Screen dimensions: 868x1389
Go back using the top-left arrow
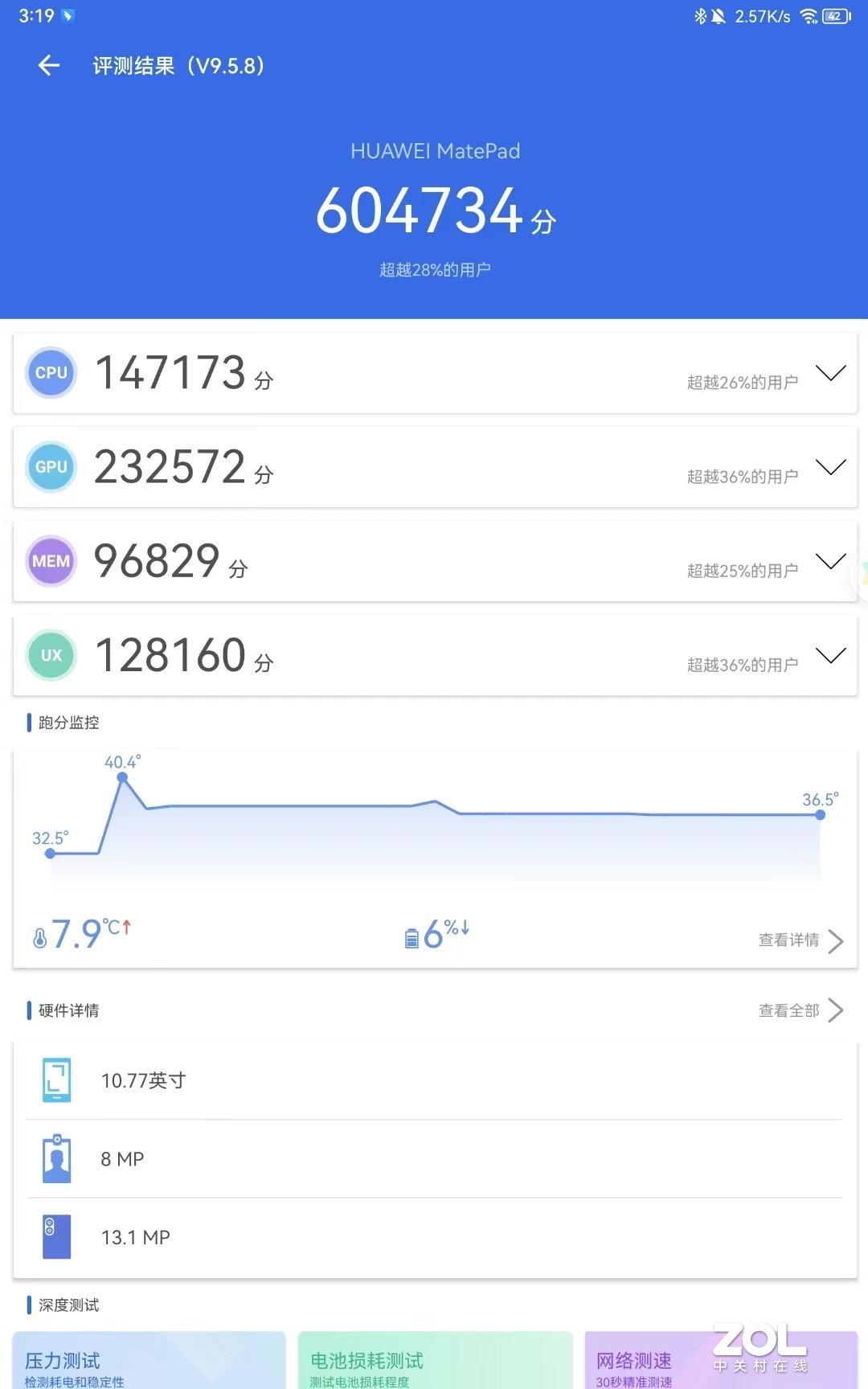tap(49, 66)
